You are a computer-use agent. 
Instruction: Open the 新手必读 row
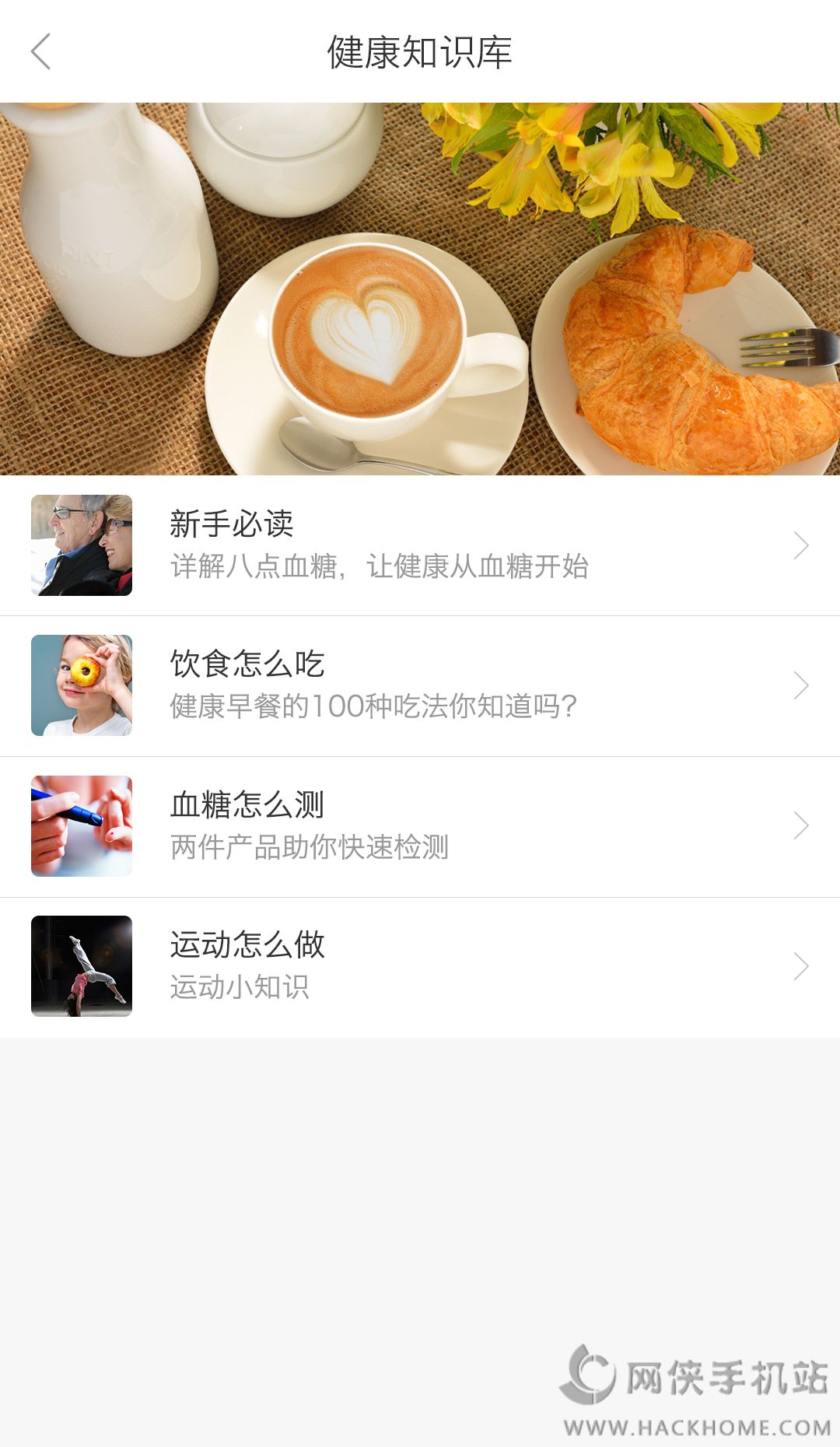420,545
